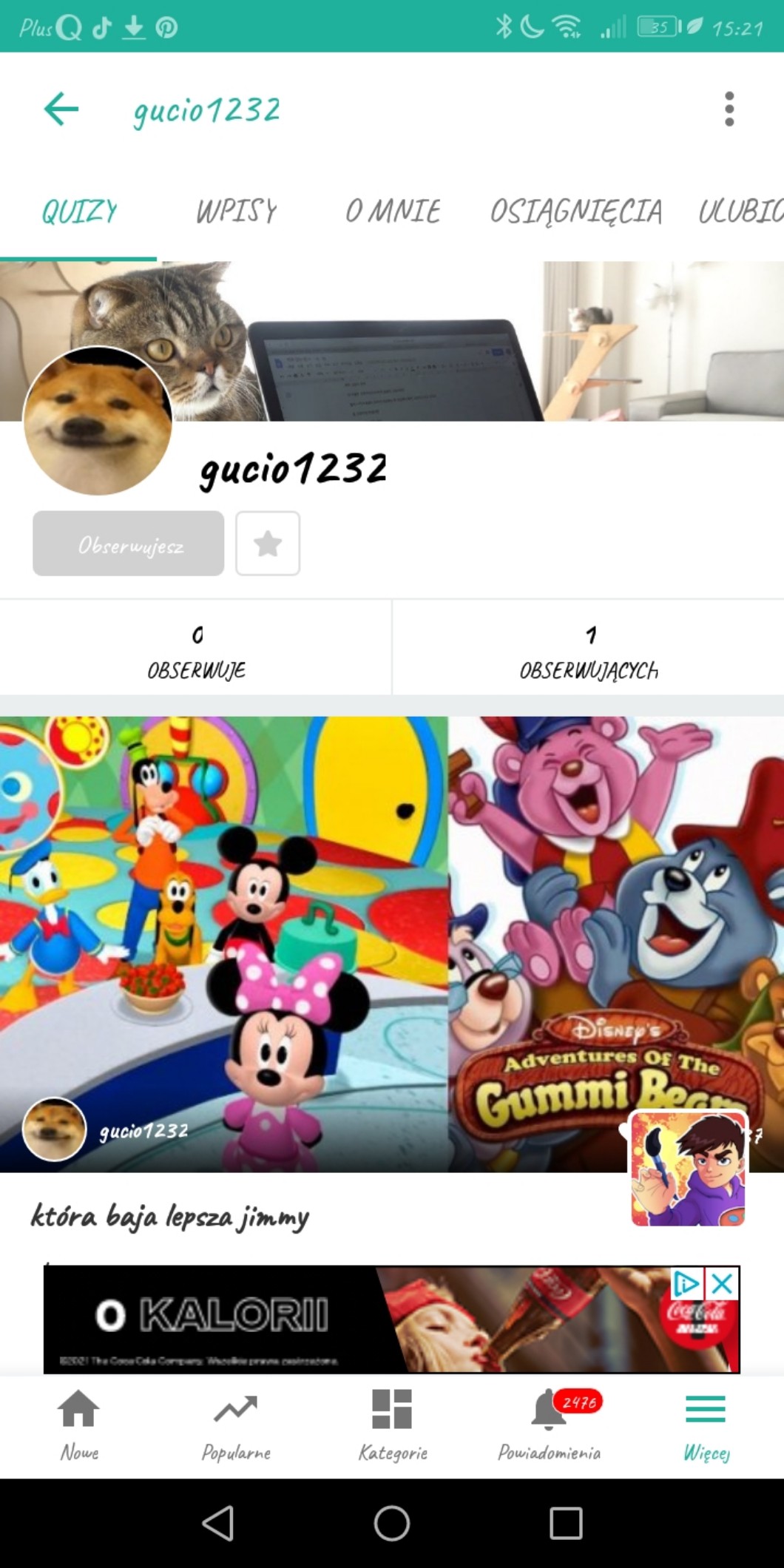Viewport: 784px width, 1568px height.
Task: Switch to the O MNIE tab
Action: pos(393,212)
